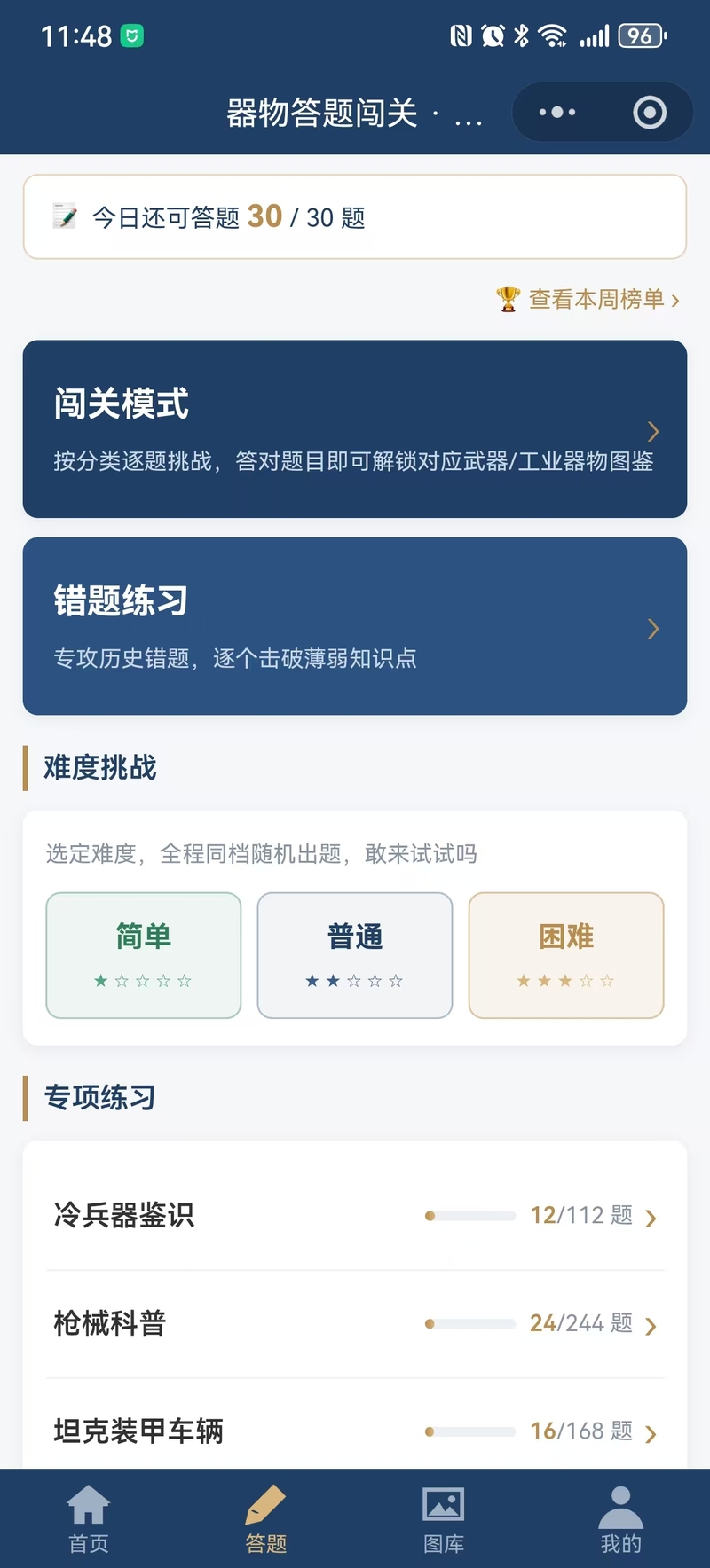This screenshot has height=1568, width=710.
Task: Choose the 普通 difficulty
Action: point(355,955)
